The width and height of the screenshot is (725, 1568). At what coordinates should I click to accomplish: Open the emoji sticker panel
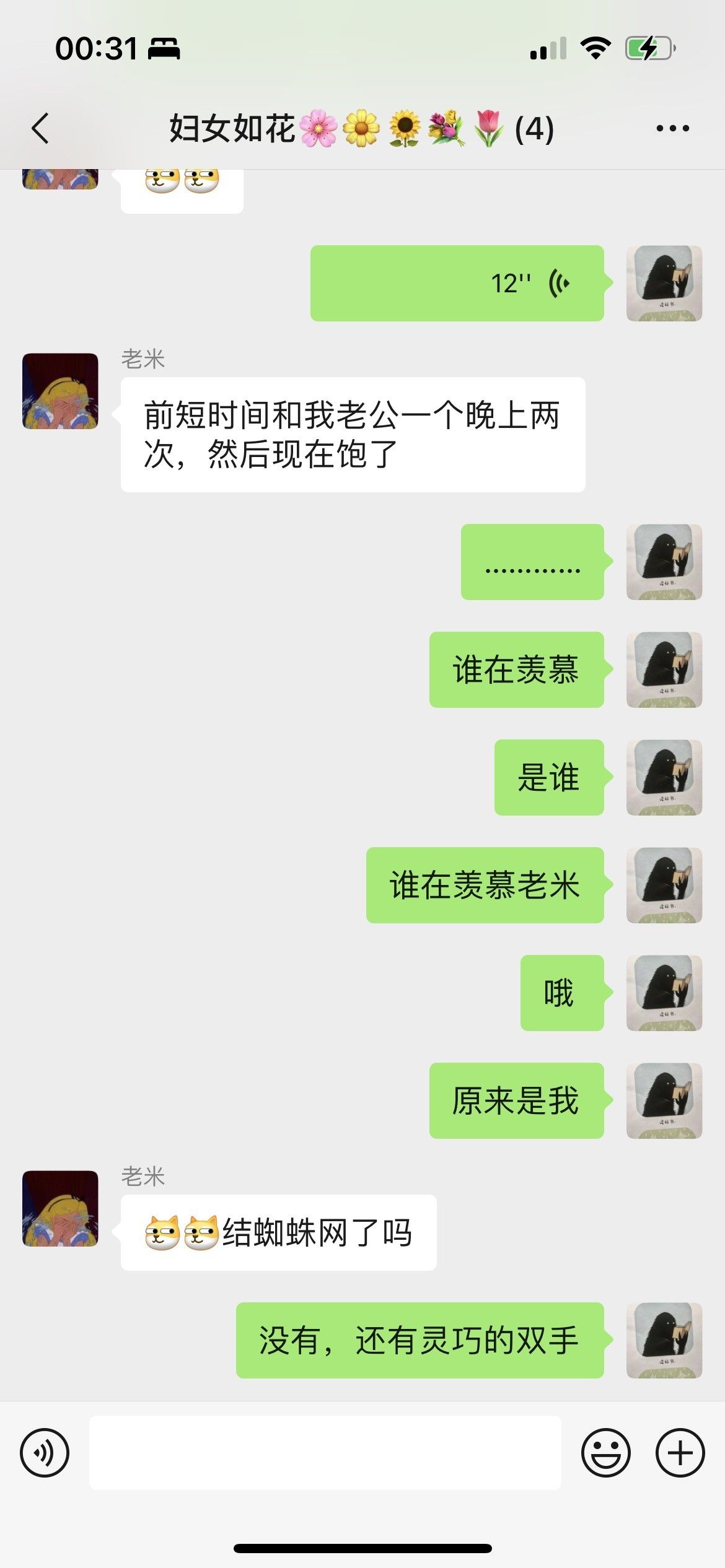[605, 1452]
